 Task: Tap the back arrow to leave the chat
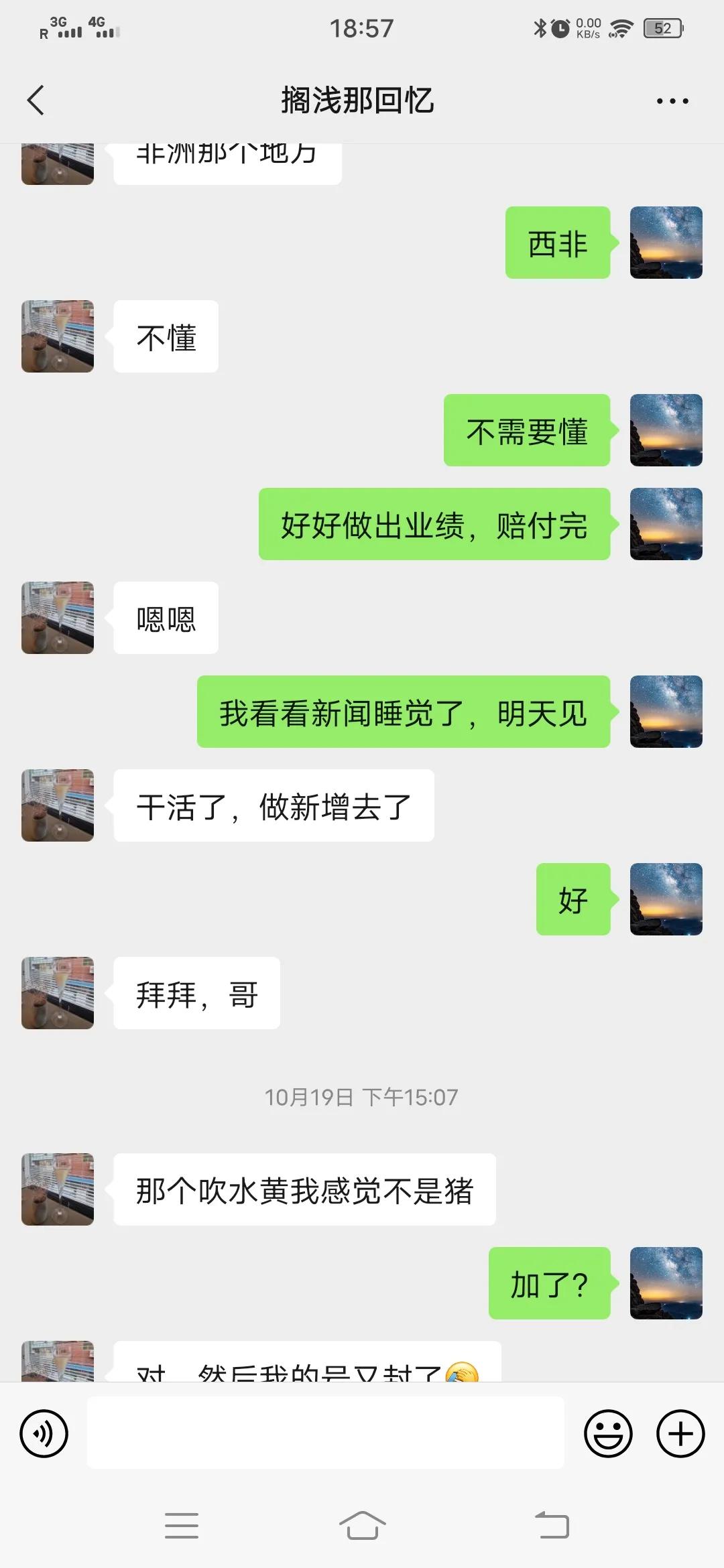click(x=35, y=101)
